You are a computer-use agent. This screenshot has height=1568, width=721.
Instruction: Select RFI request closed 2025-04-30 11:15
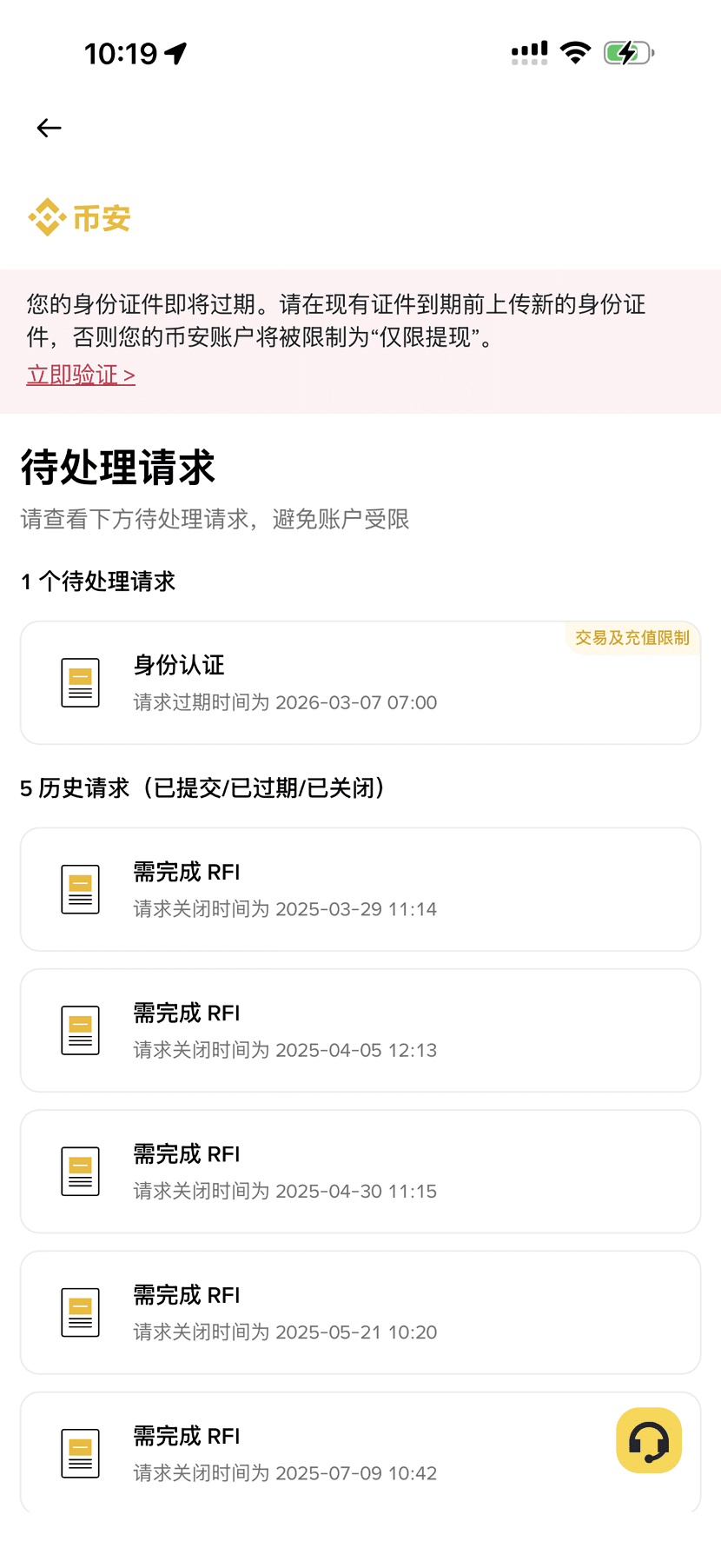coord(360,1171)
